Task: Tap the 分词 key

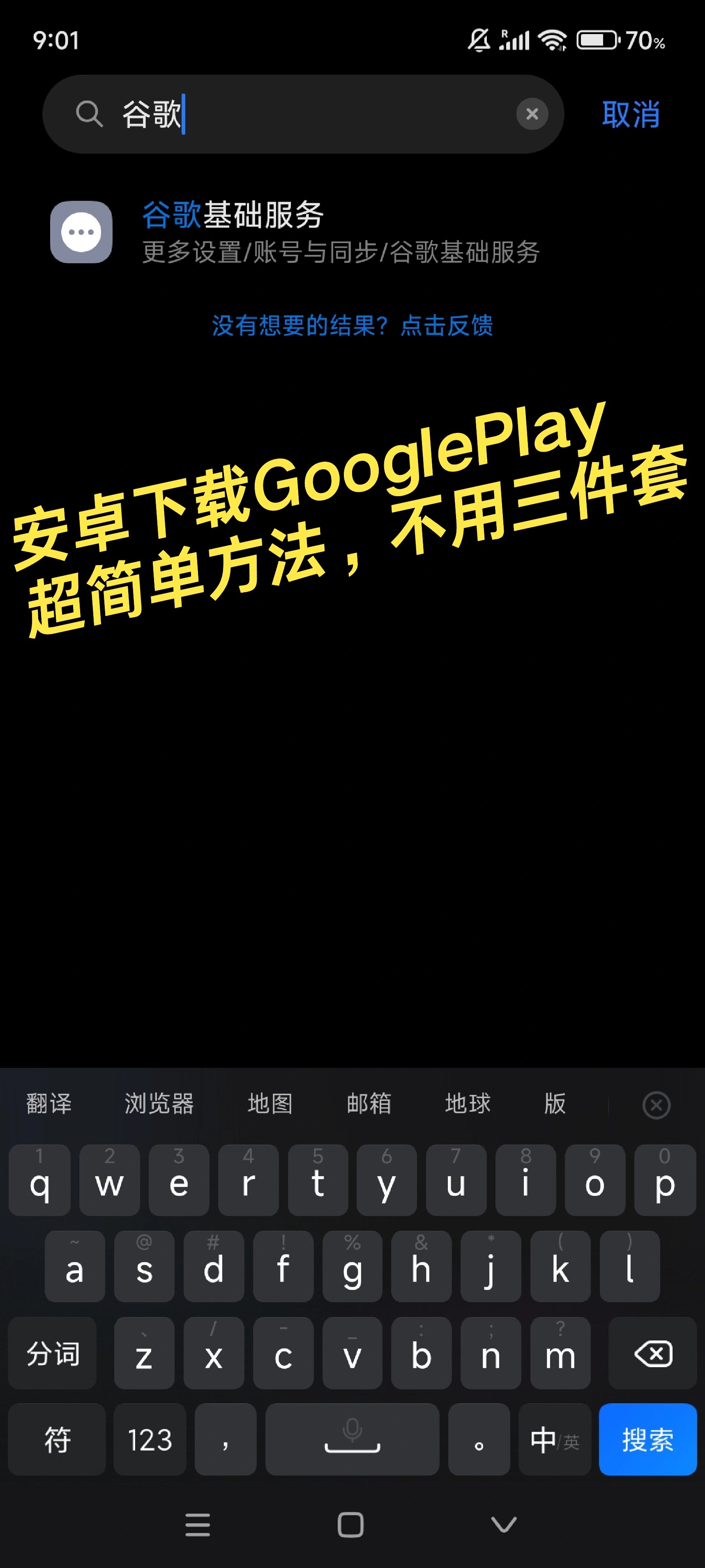Action: pyautogui.click(x=52, y=1353)
